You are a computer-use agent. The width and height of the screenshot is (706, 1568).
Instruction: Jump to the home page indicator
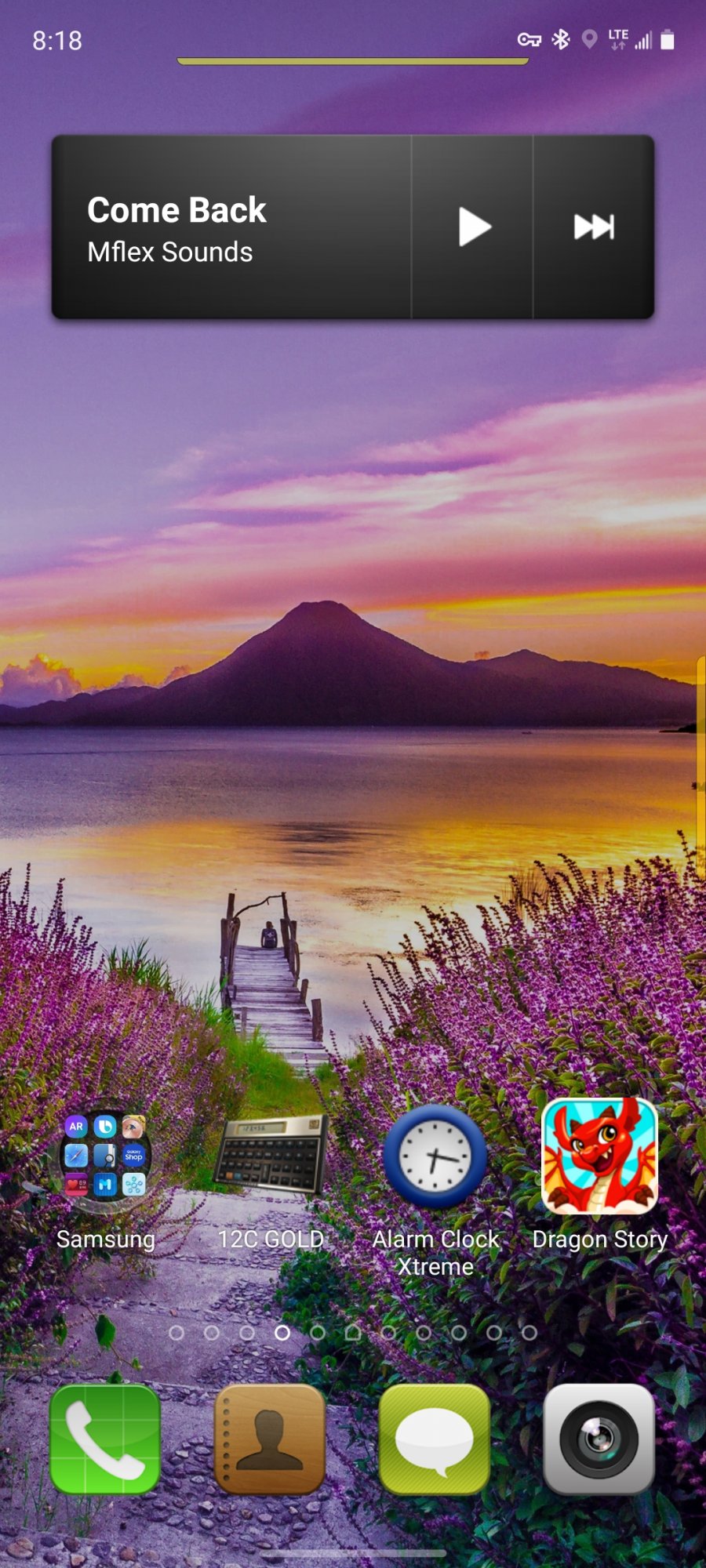point(353,1333)
